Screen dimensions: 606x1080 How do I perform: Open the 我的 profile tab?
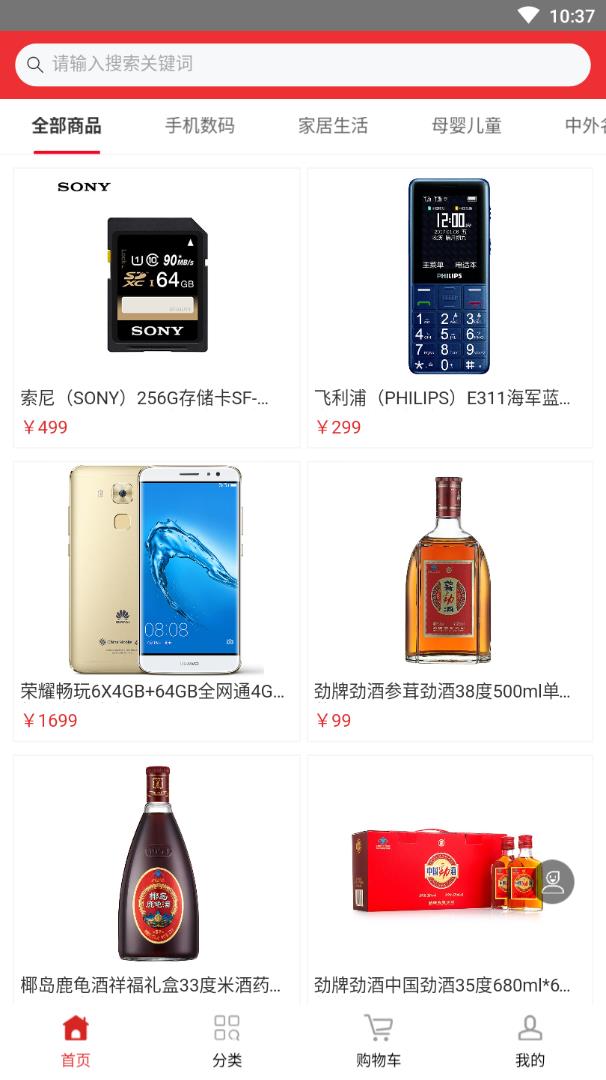click(530, 1040)
